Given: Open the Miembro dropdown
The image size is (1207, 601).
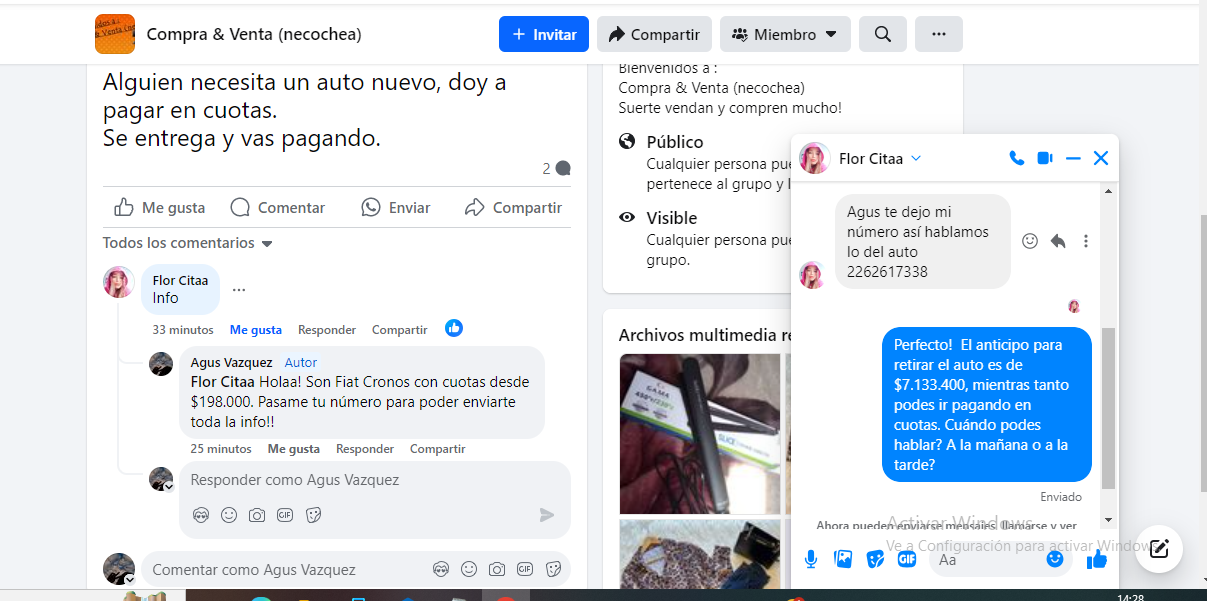Looking at the screenshot, I should pyautogui.click(x=785, y=34).
